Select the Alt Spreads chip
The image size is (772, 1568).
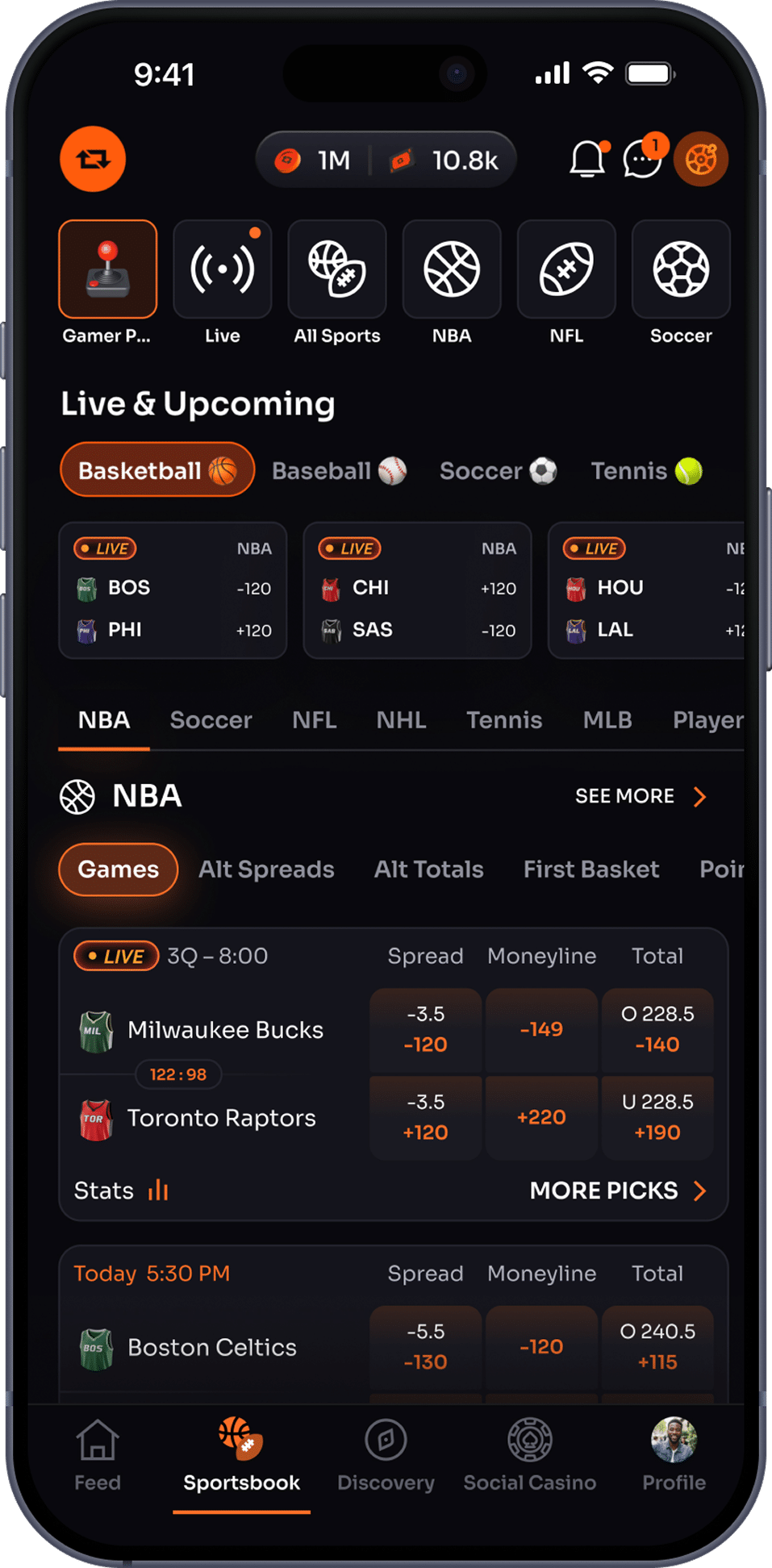coord(266,869)
